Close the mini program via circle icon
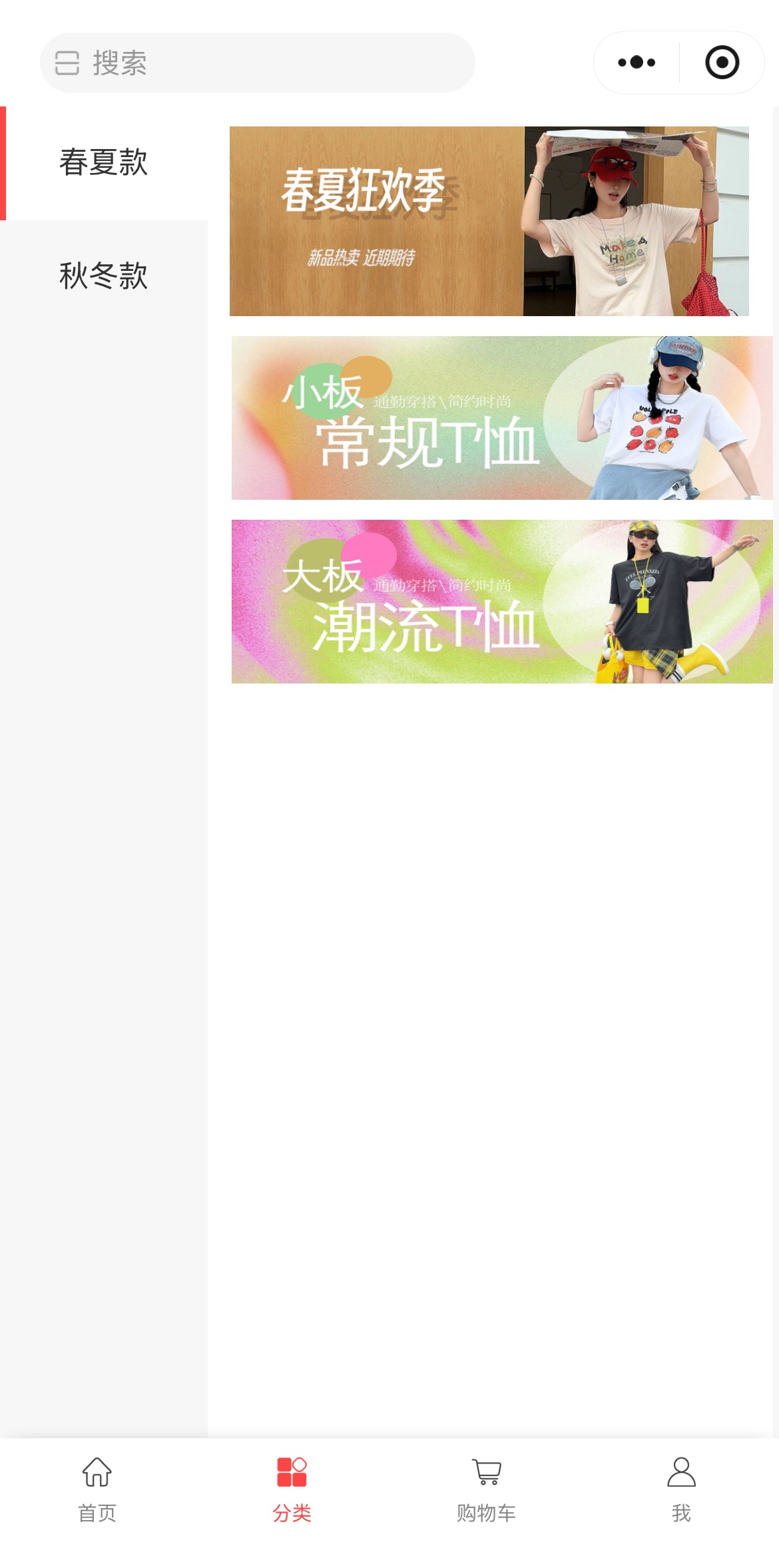 click(722, 63)
